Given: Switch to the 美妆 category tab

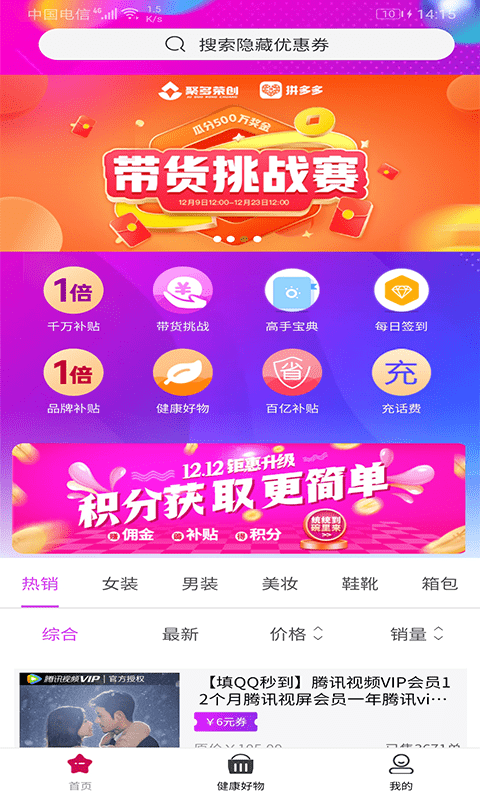Looking at the screenshot, I should click(x=280, y=584).
